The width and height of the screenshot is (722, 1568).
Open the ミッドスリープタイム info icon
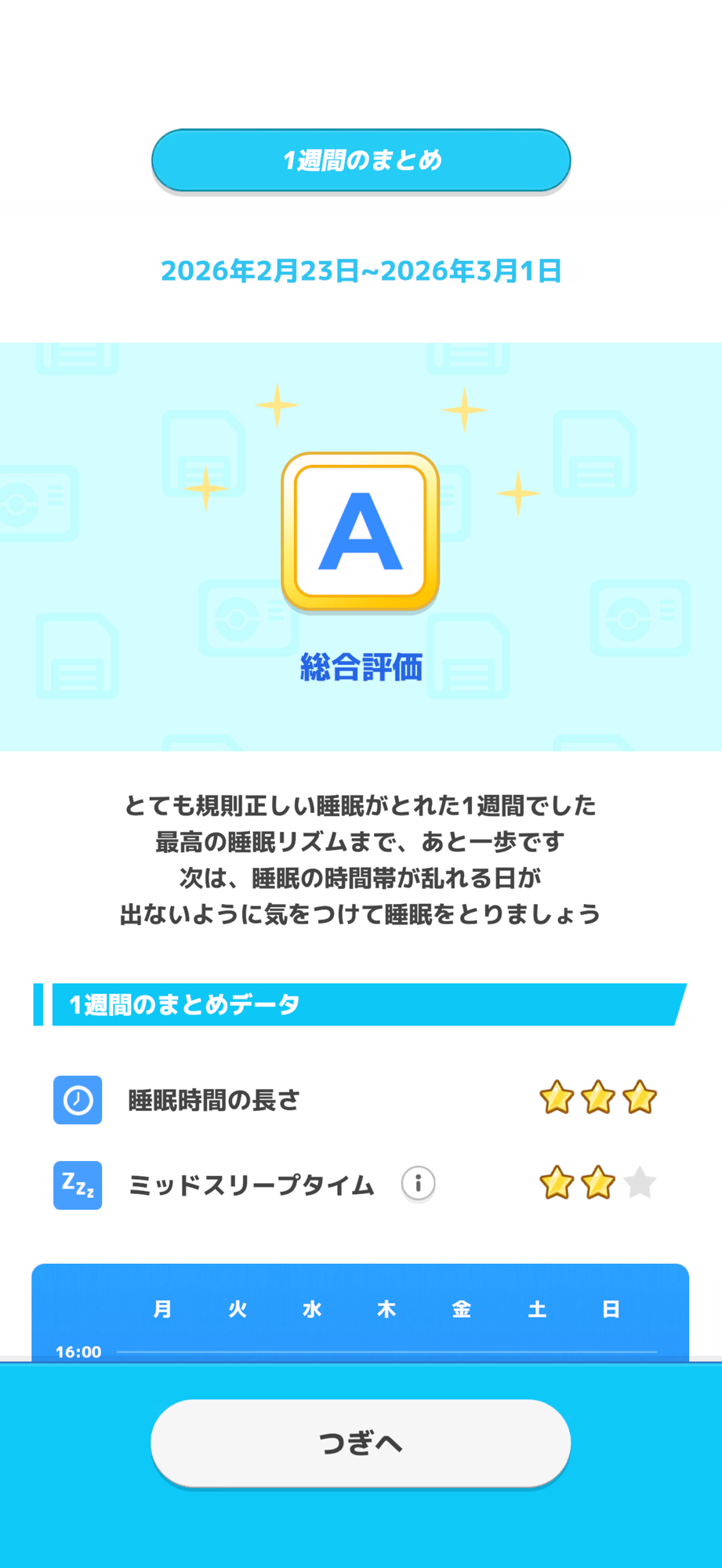[x=418, y=1183]
